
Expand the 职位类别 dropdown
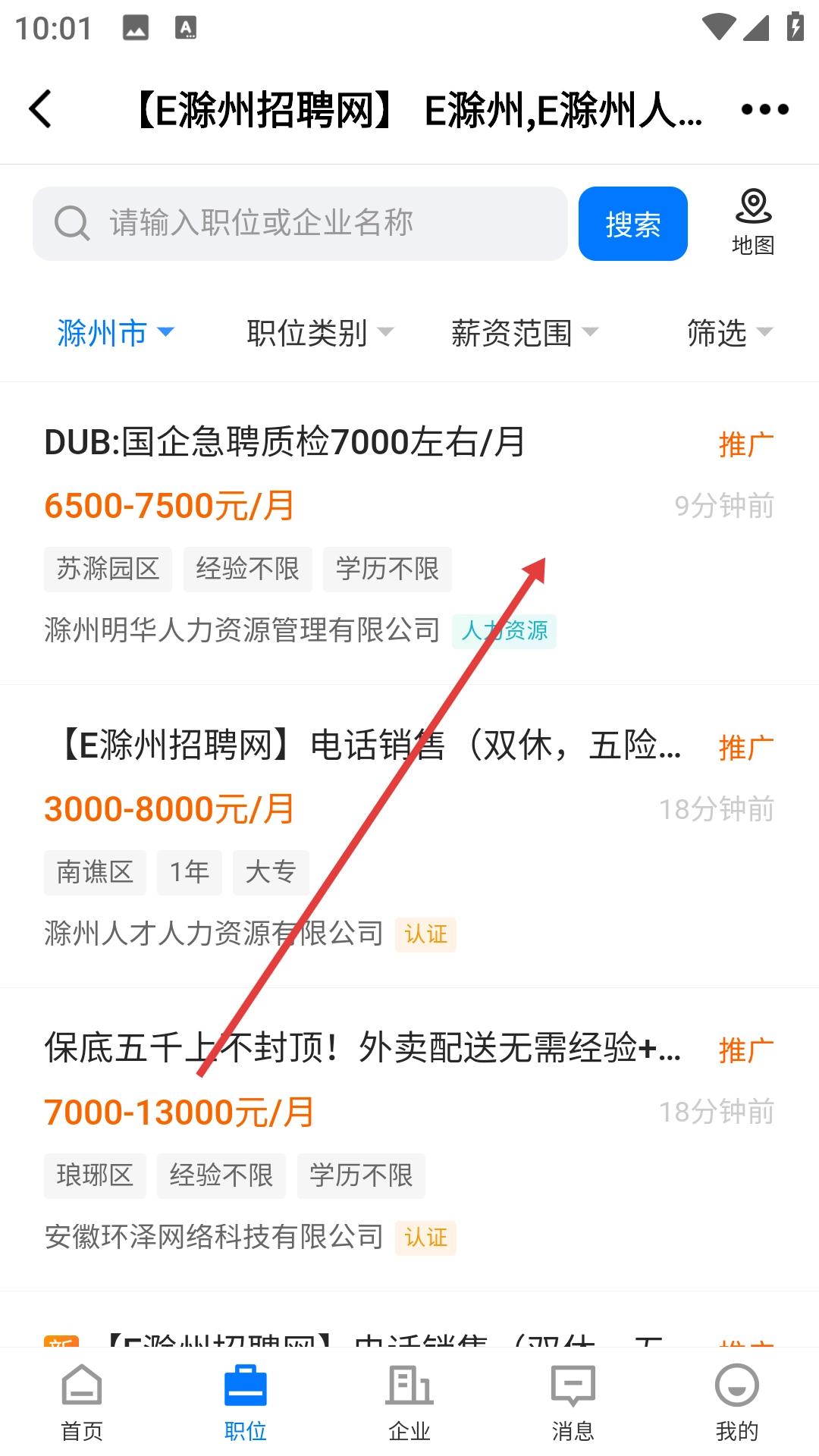pyautogui.click(x=319, y=333)
